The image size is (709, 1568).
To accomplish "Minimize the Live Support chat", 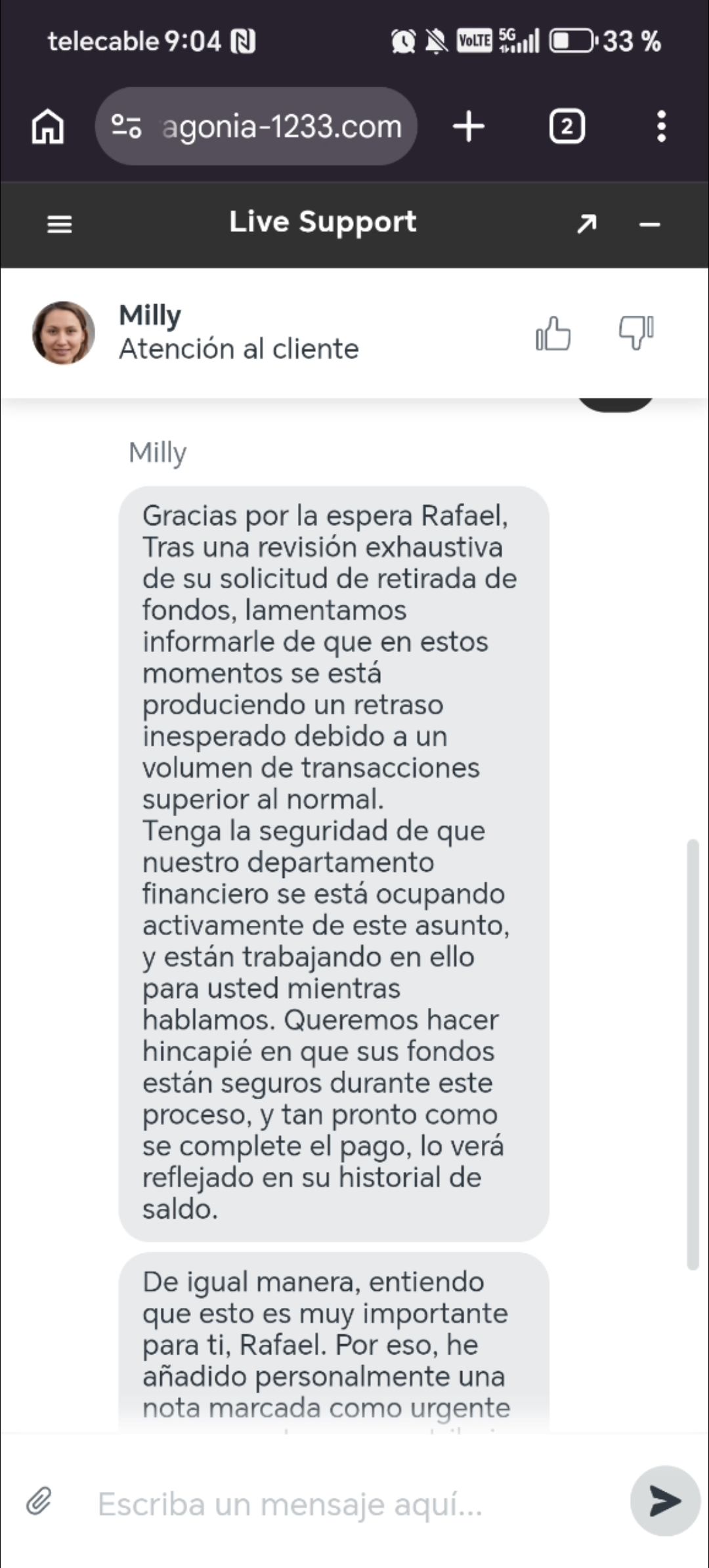I will click(x=649, y=225).
